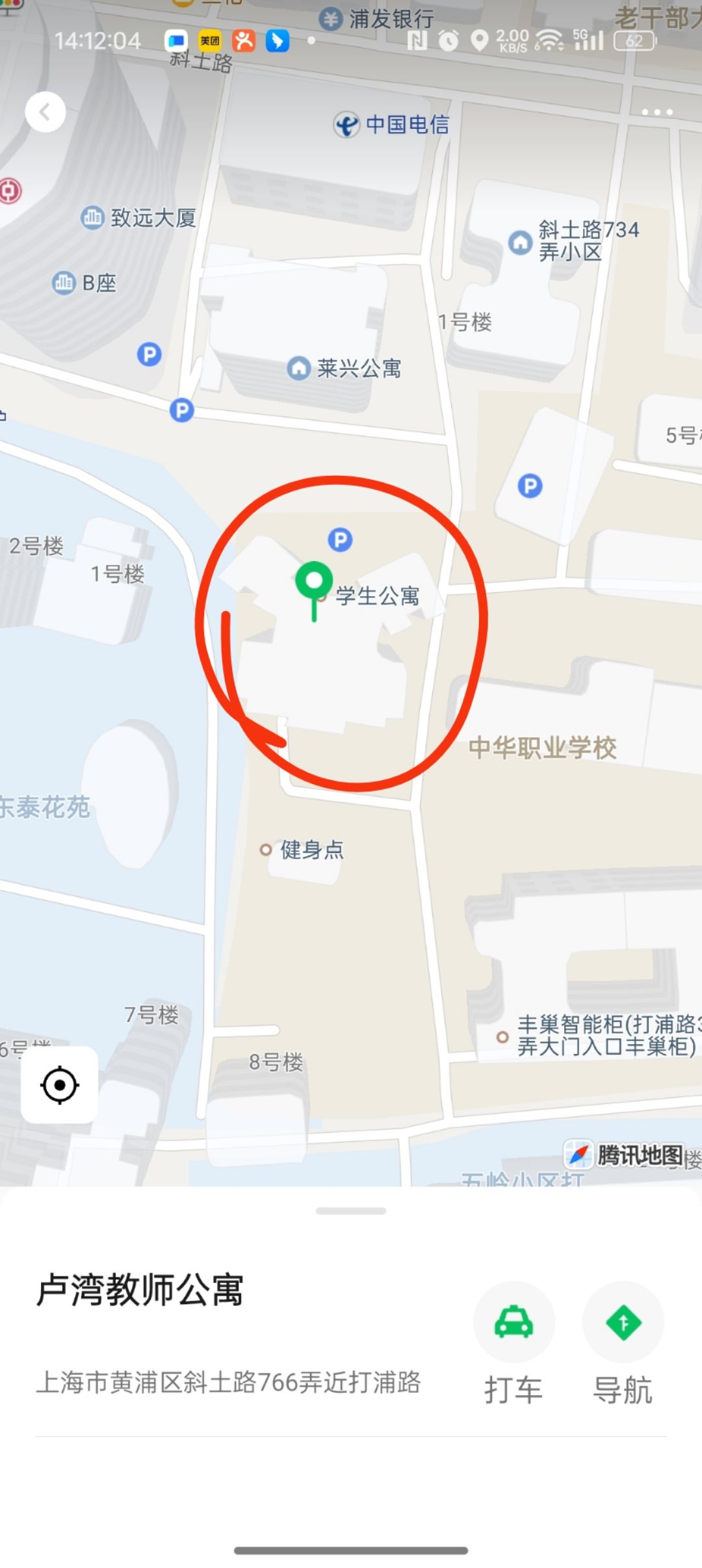
Task: Recenter map on my current location
Action: tap(60, 1085)
